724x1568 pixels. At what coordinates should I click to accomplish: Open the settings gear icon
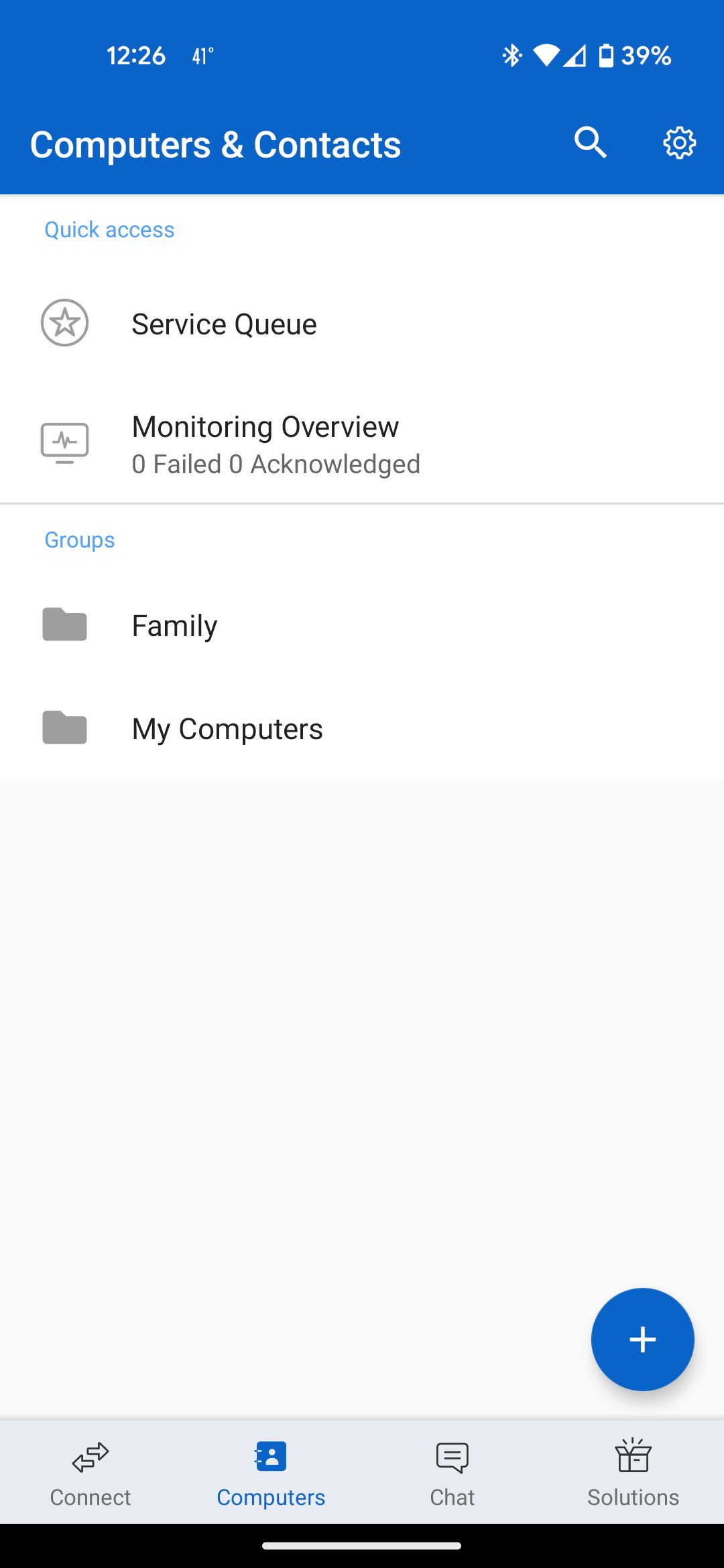(x=680, y=143)
